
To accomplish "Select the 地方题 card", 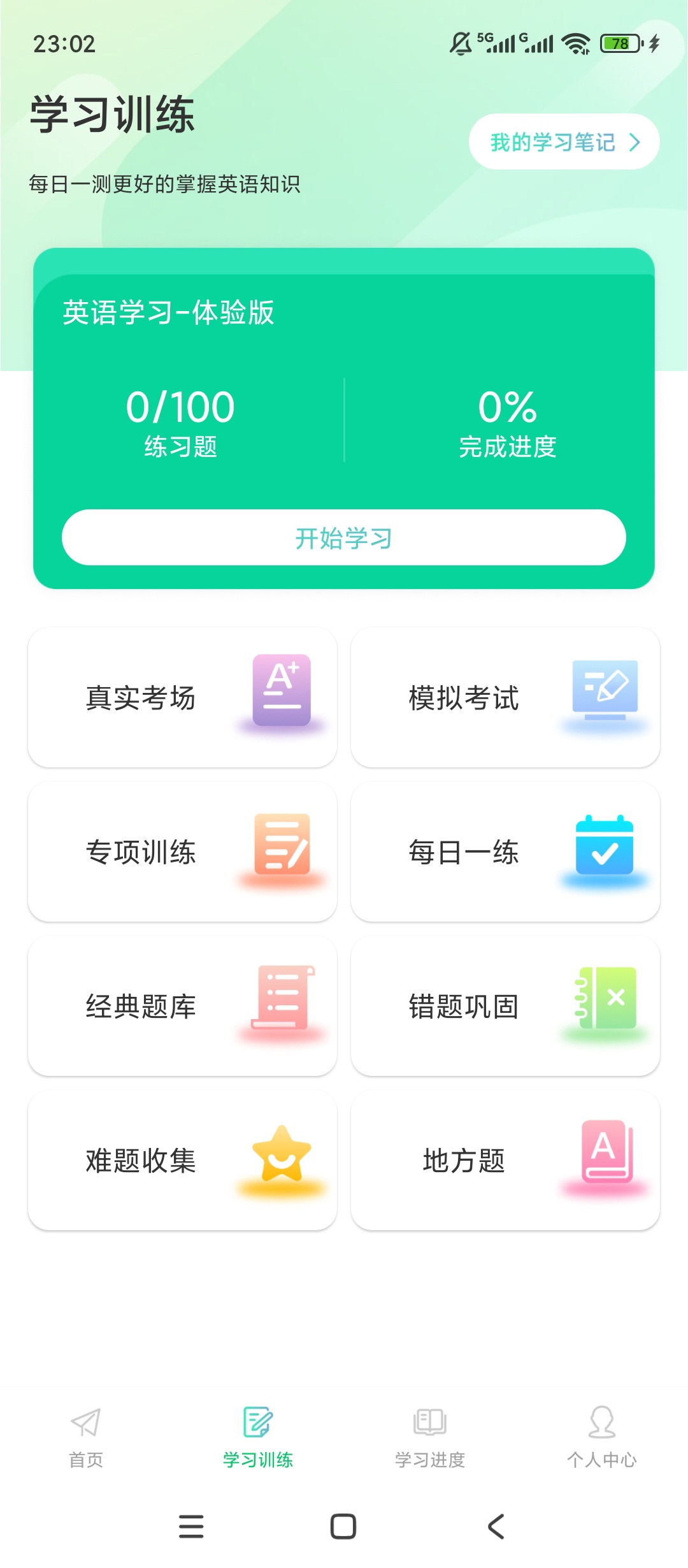I will tap(505, 1160).
